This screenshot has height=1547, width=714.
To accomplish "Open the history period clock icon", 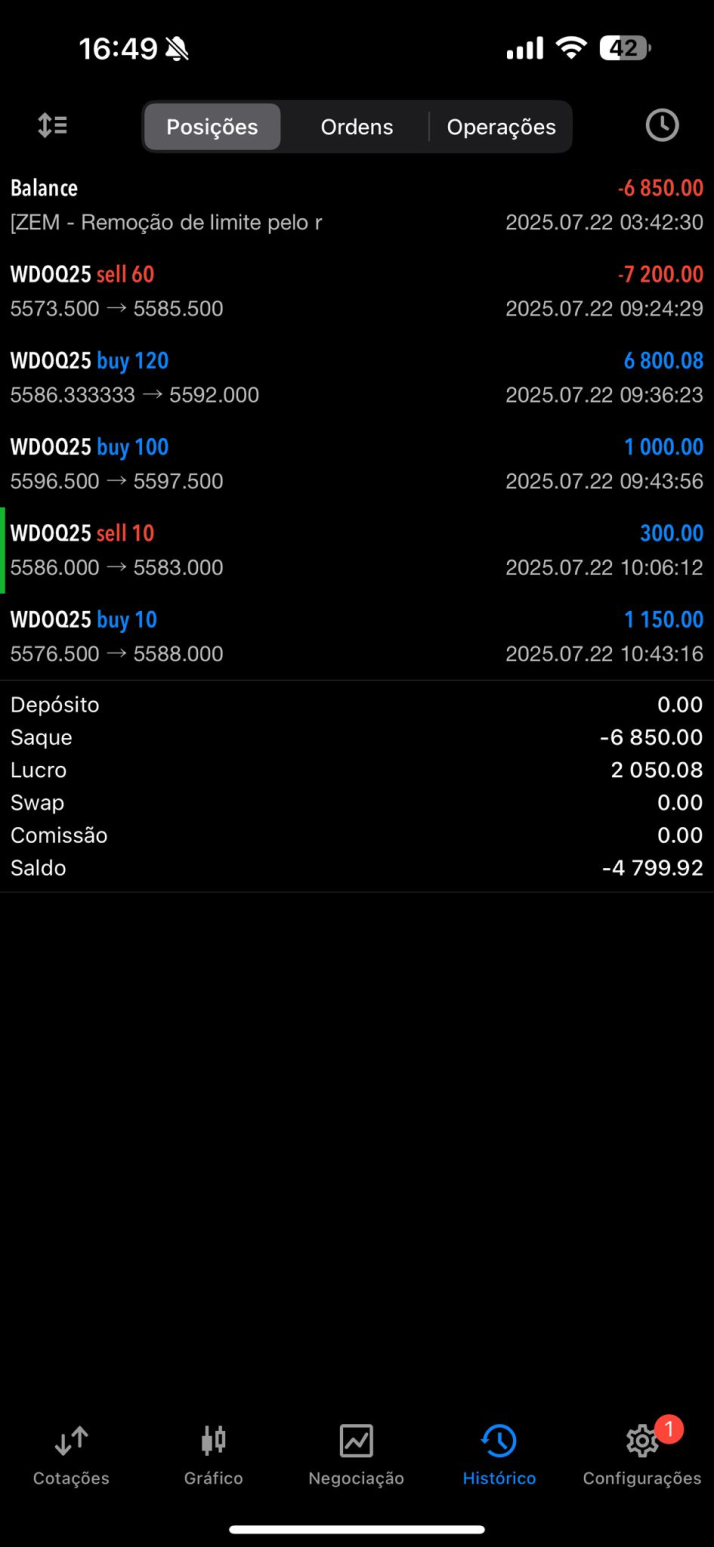I will tap(662, 126).
